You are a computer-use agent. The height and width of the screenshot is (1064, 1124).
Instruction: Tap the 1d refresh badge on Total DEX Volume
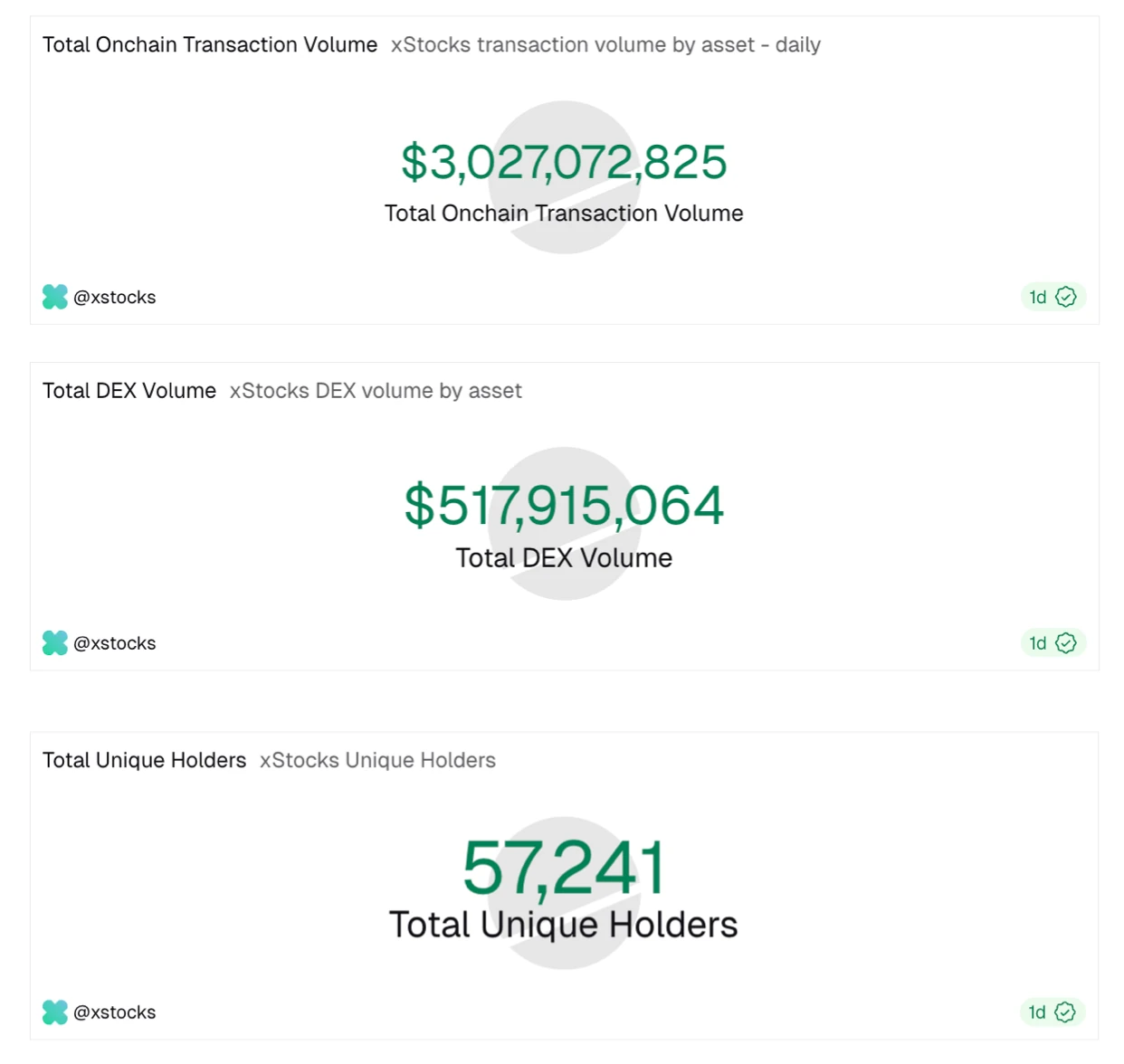(1053, 643)
